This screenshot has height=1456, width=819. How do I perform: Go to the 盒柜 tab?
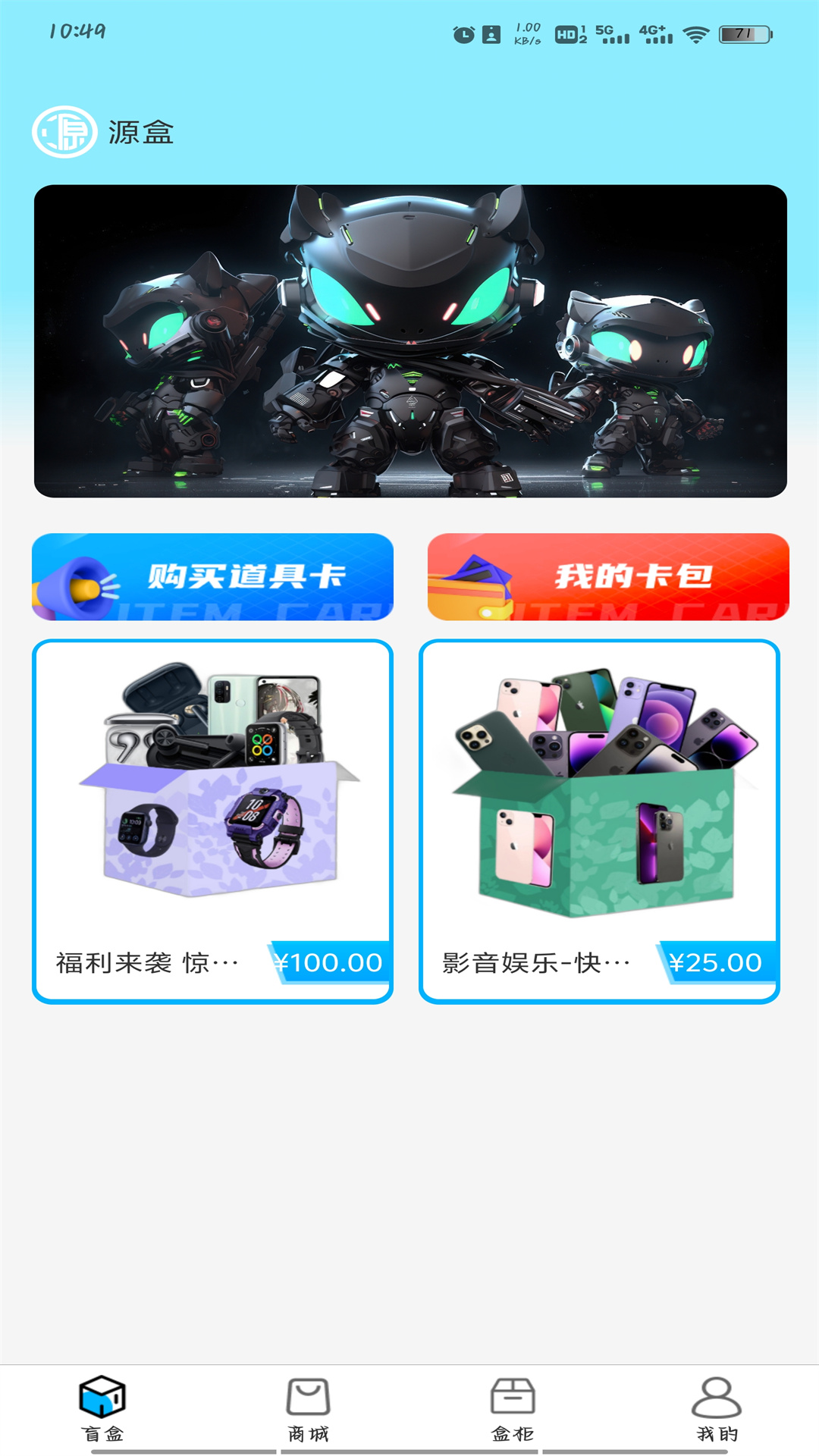click(x=513, y=1409)
